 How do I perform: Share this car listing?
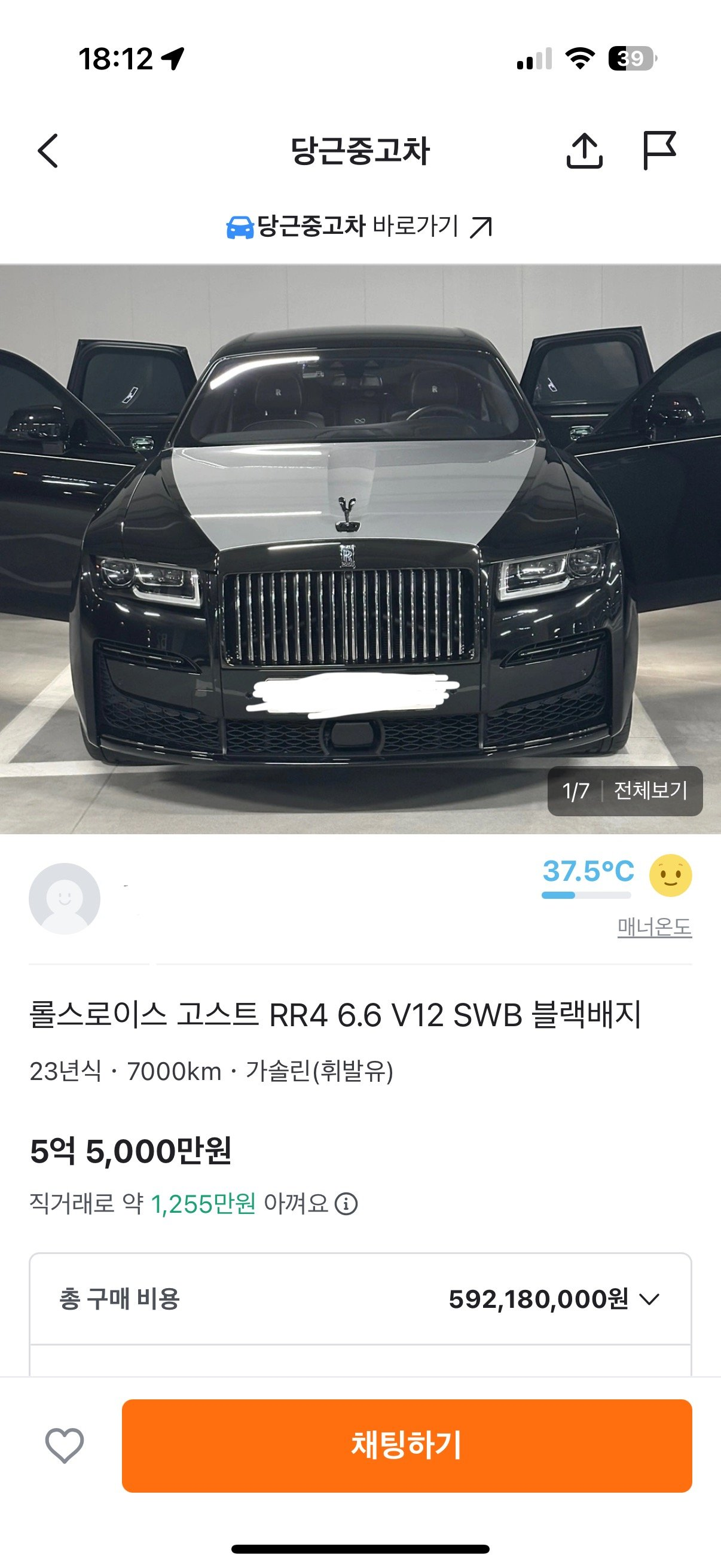[x=584, y=150]
